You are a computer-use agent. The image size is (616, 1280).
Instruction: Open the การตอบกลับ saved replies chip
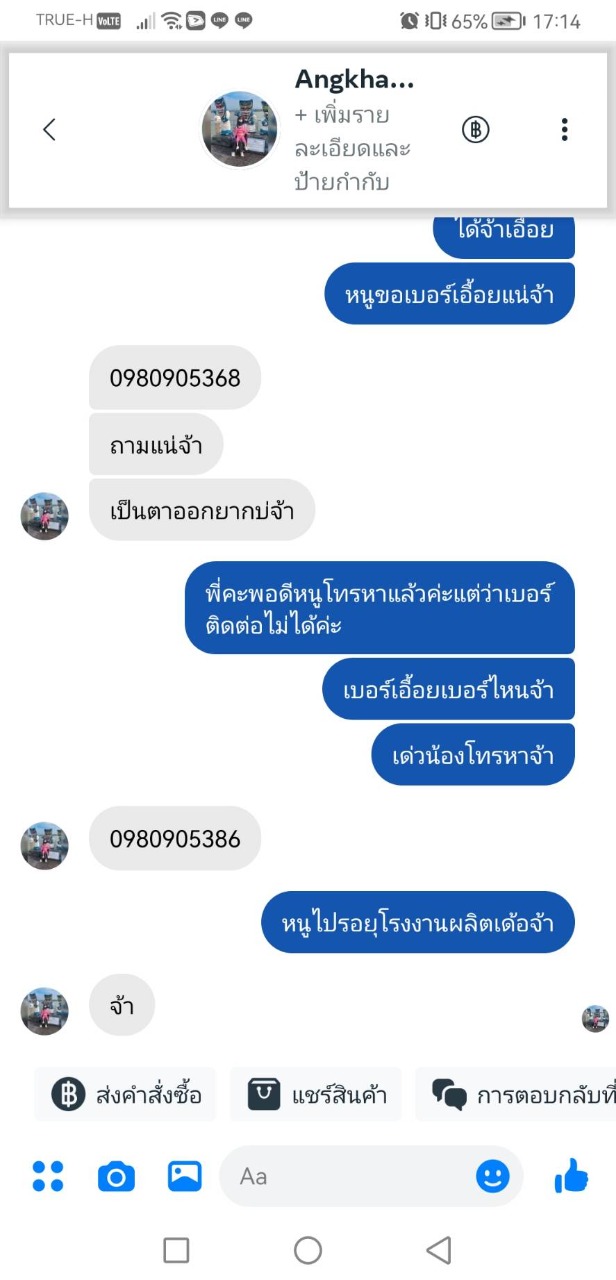[516, 1095]
